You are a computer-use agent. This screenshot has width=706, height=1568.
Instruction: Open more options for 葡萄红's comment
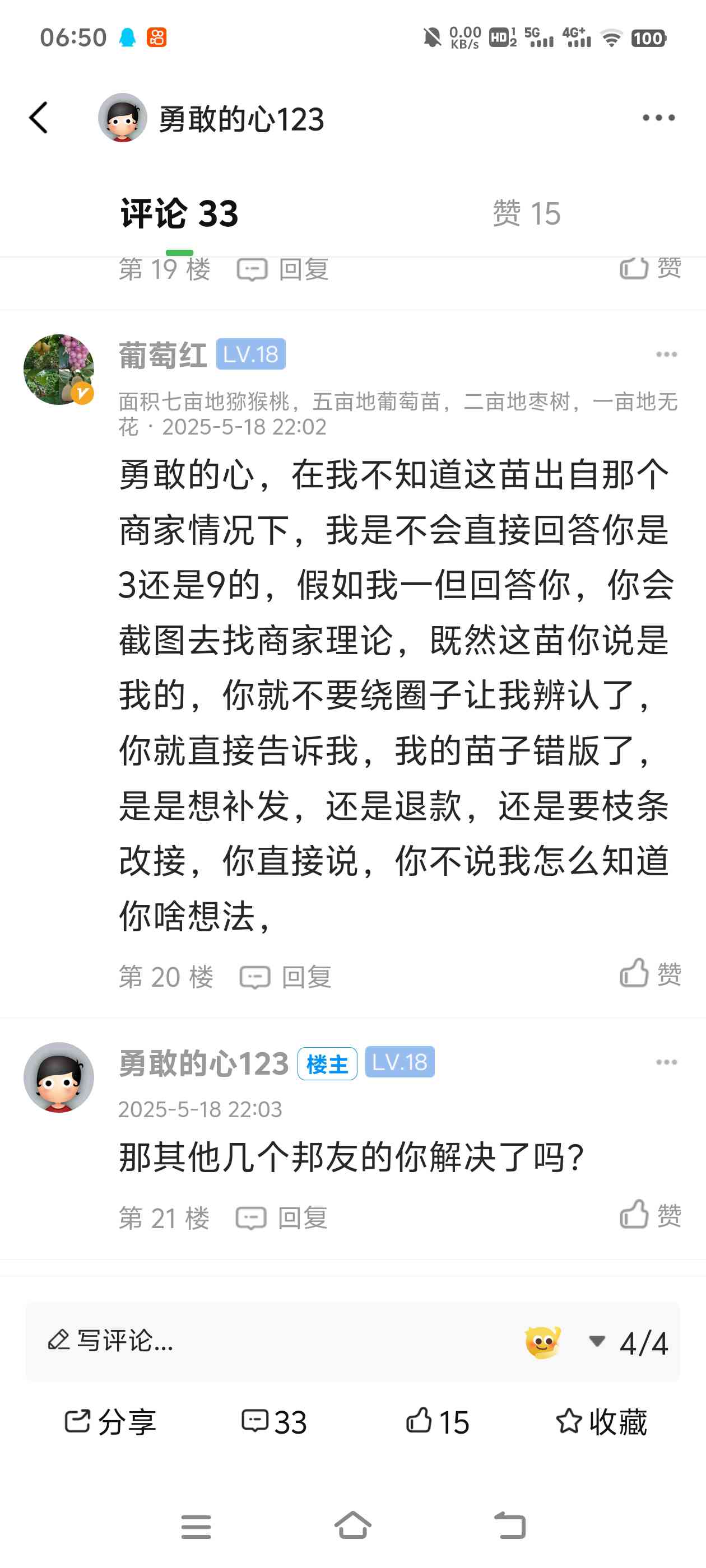pos(666,354)
